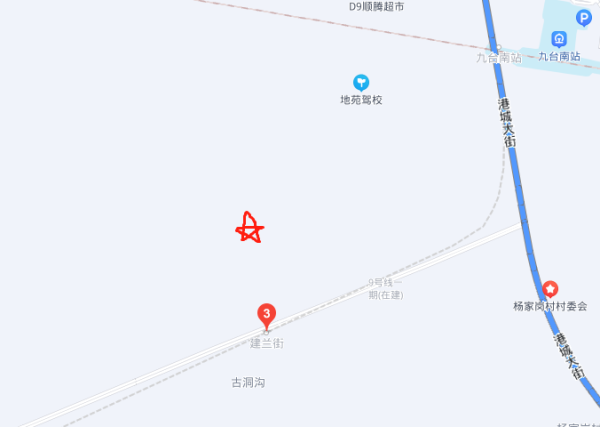Select the parking icon near 九台南站

pos(584,16)
